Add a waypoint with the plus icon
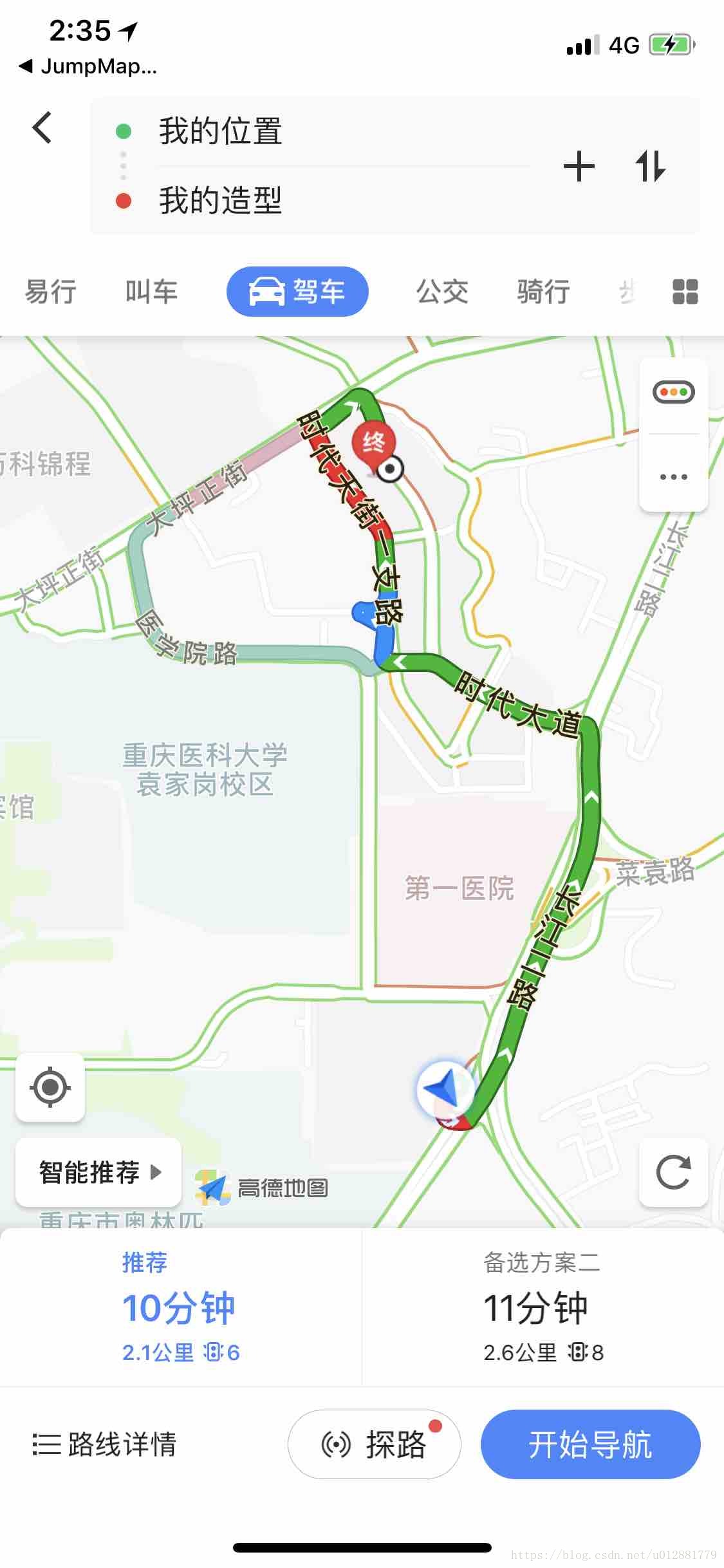The image size is (724, 1568). [579, 167]
